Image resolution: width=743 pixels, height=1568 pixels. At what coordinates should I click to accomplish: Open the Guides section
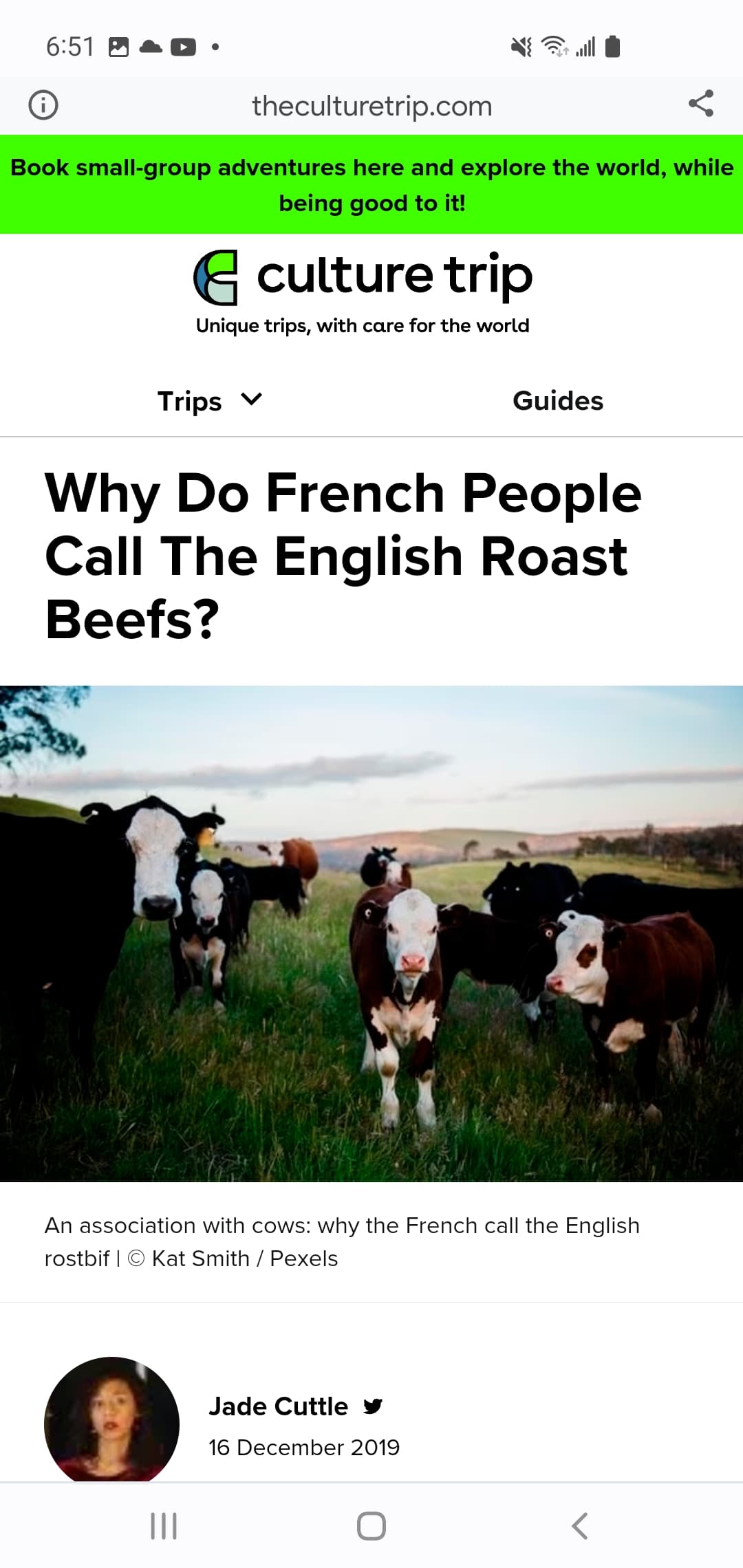coord(558,401)
